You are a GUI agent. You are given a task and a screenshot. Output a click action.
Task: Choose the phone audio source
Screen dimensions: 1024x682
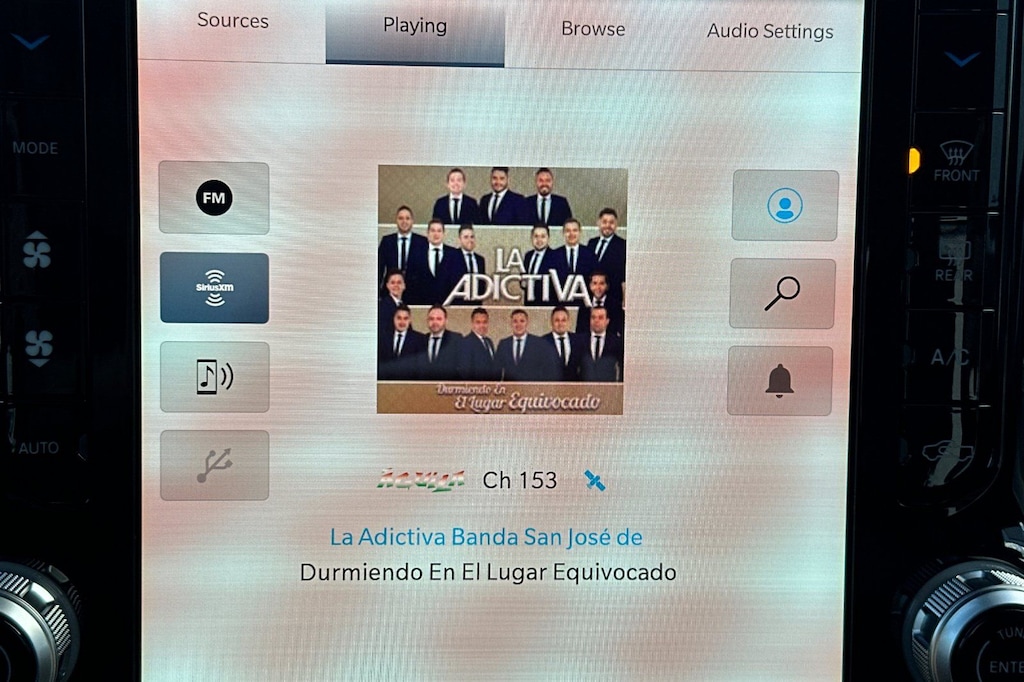[214, 377]
